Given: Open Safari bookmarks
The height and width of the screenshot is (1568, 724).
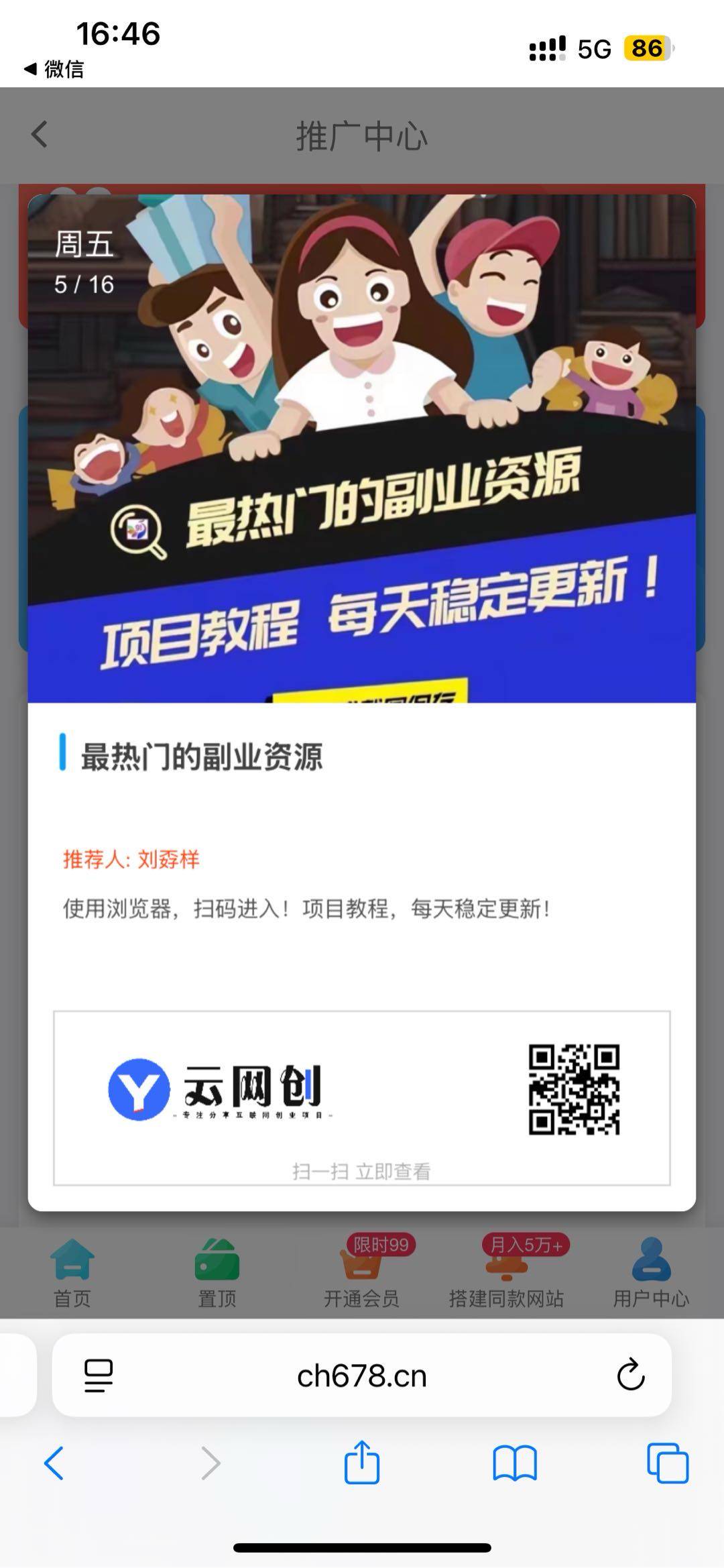Looking at the screenshot, I should tap(514, 1463).
